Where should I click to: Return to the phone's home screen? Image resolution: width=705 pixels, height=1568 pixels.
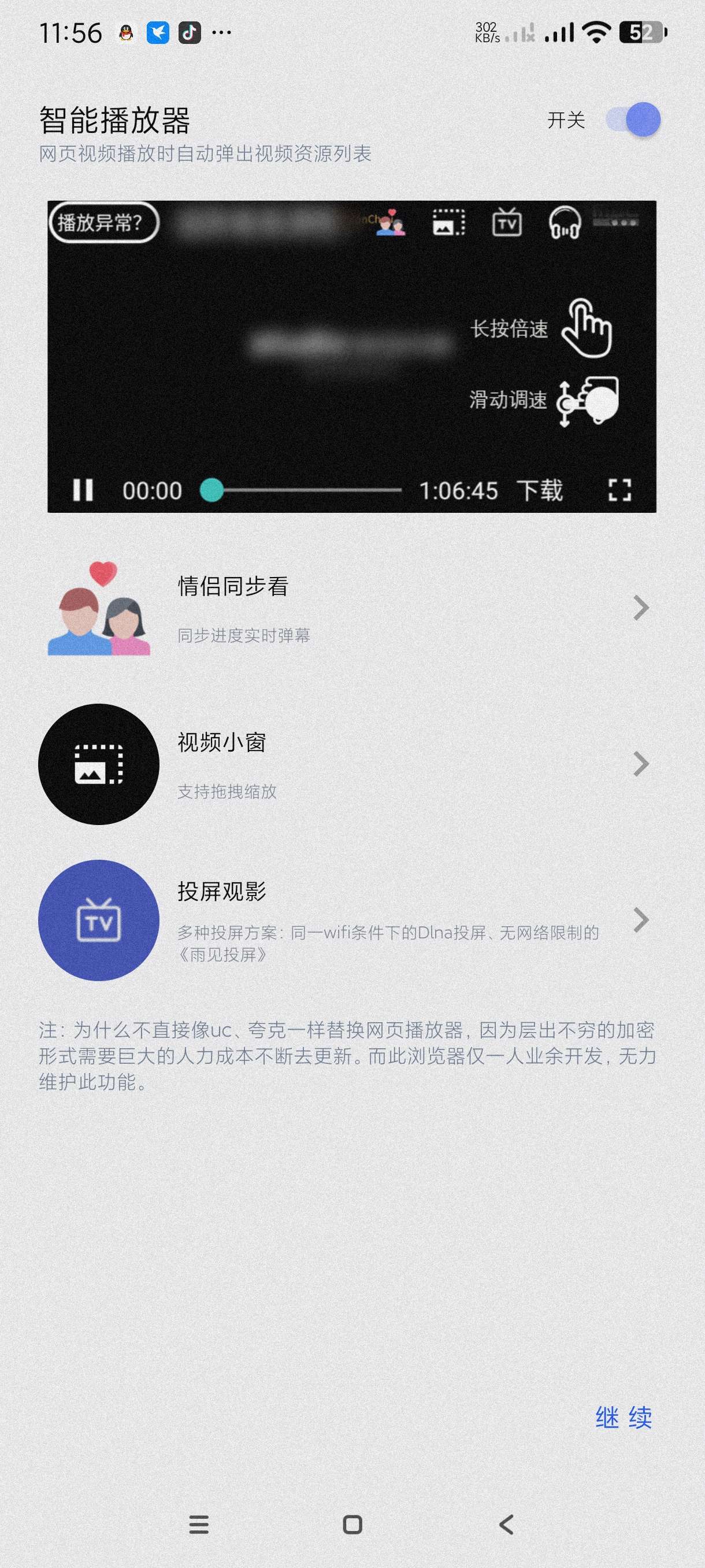point(352,1524)
